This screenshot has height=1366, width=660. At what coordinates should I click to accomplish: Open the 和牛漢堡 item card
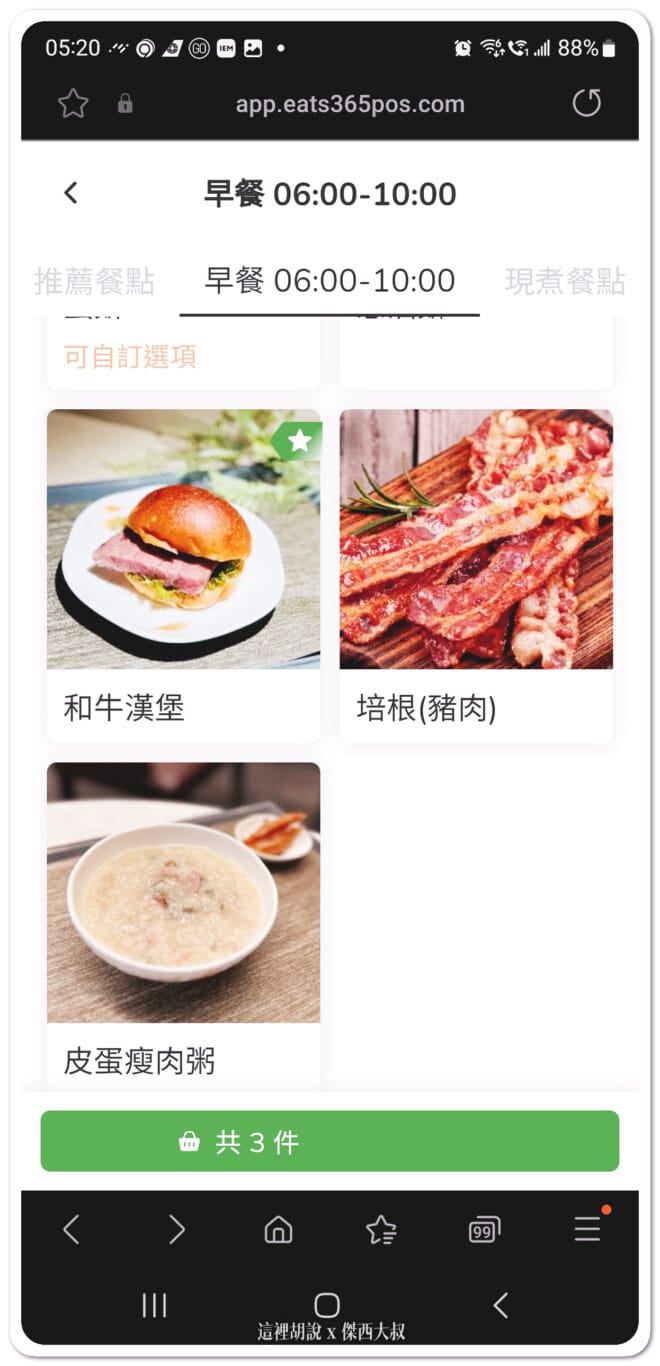(183, 576)
